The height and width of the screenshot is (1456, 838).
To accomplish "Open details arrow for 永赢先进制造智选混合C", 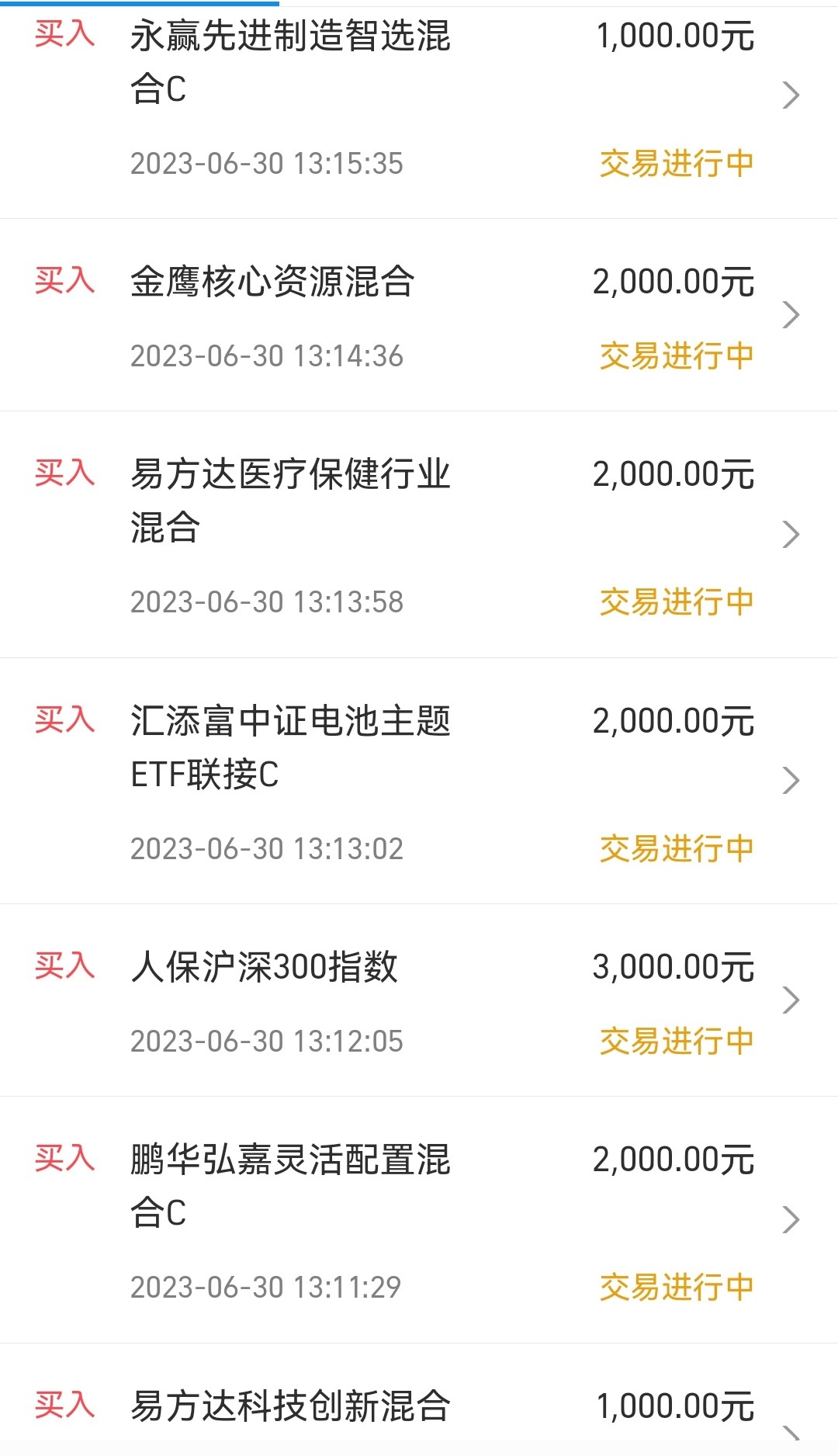I will pyautogui.click(x=792, y=95).
